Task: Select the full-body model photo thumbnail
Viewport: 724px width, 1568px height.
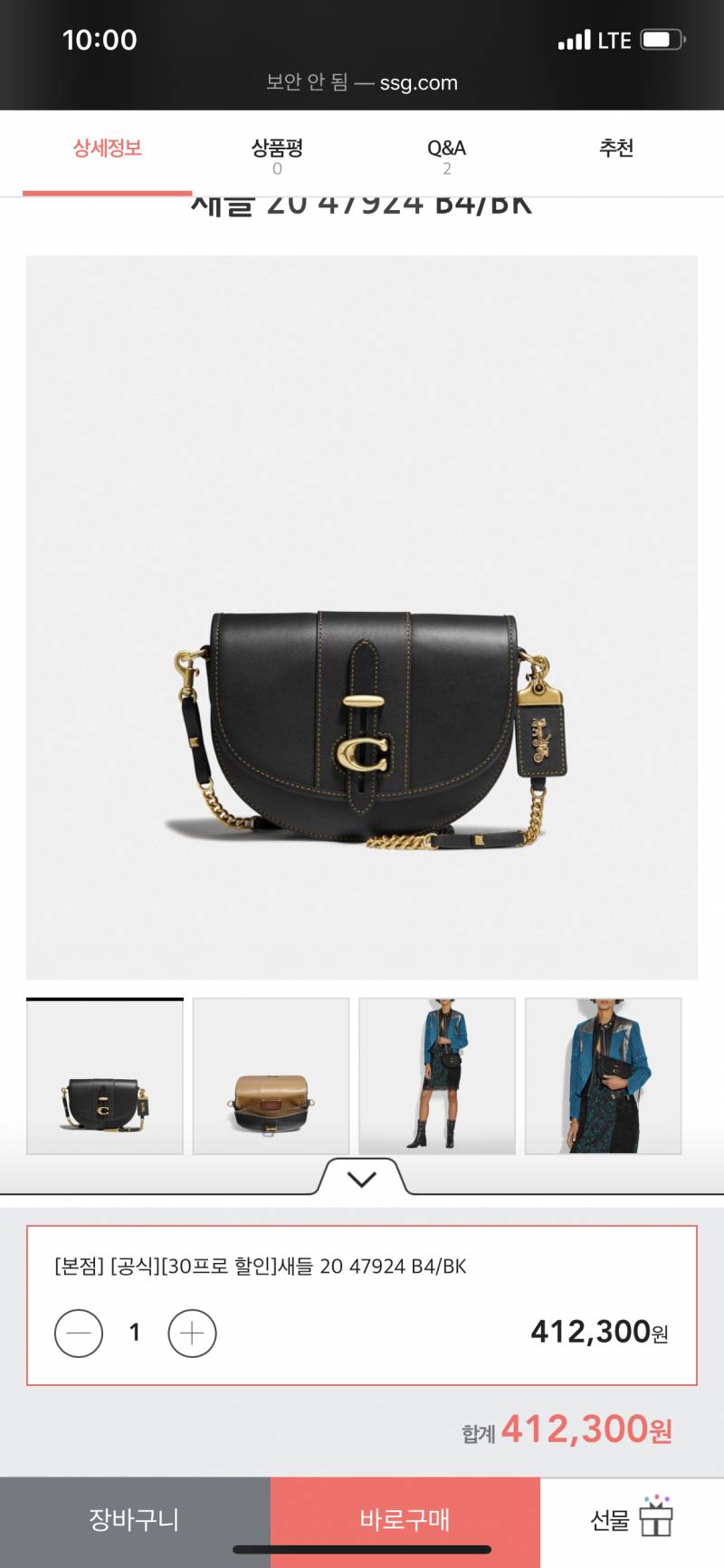Action: pyautogui.click(x=437, y=1076)
